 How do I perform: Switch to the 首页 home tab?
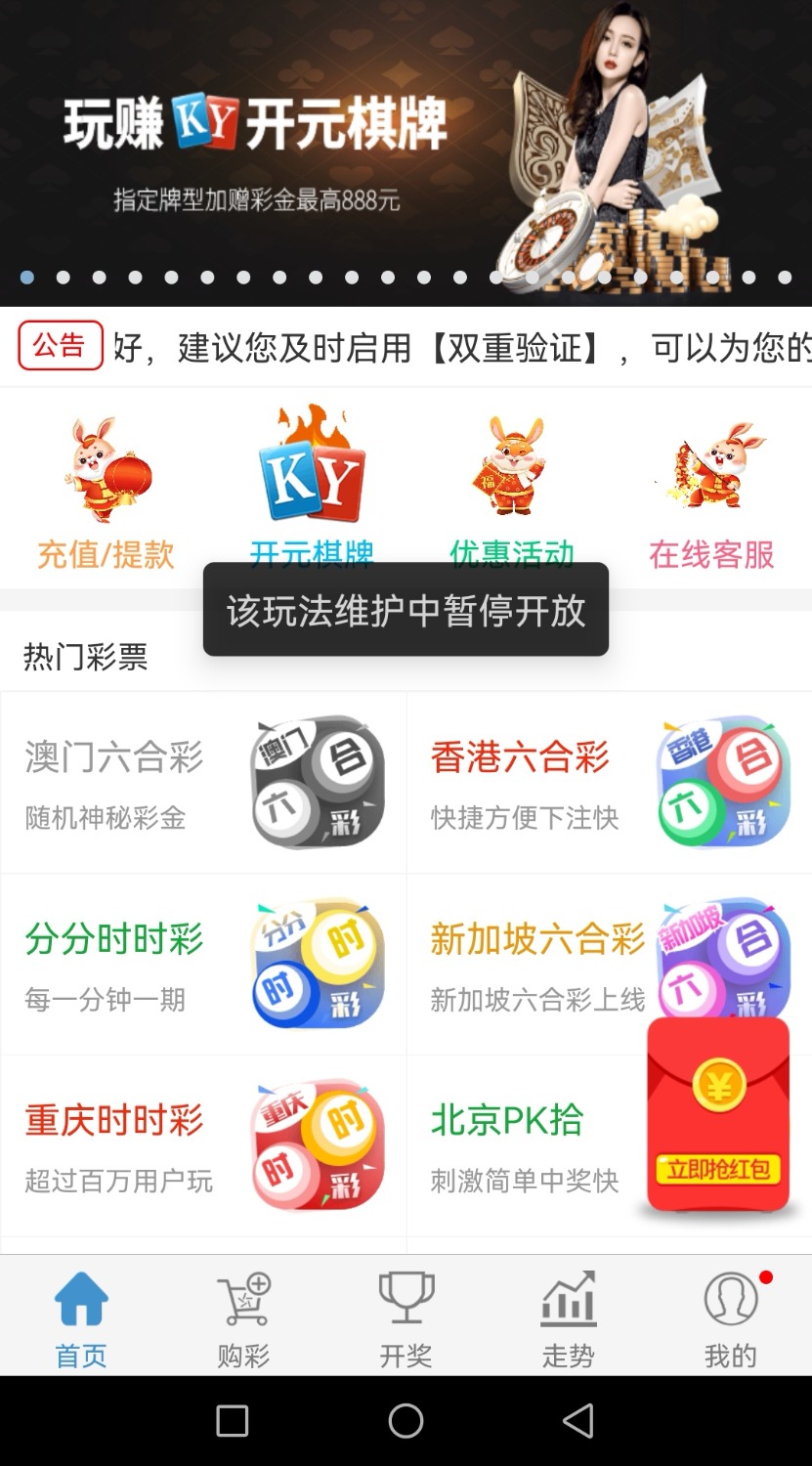[80, 1315]
